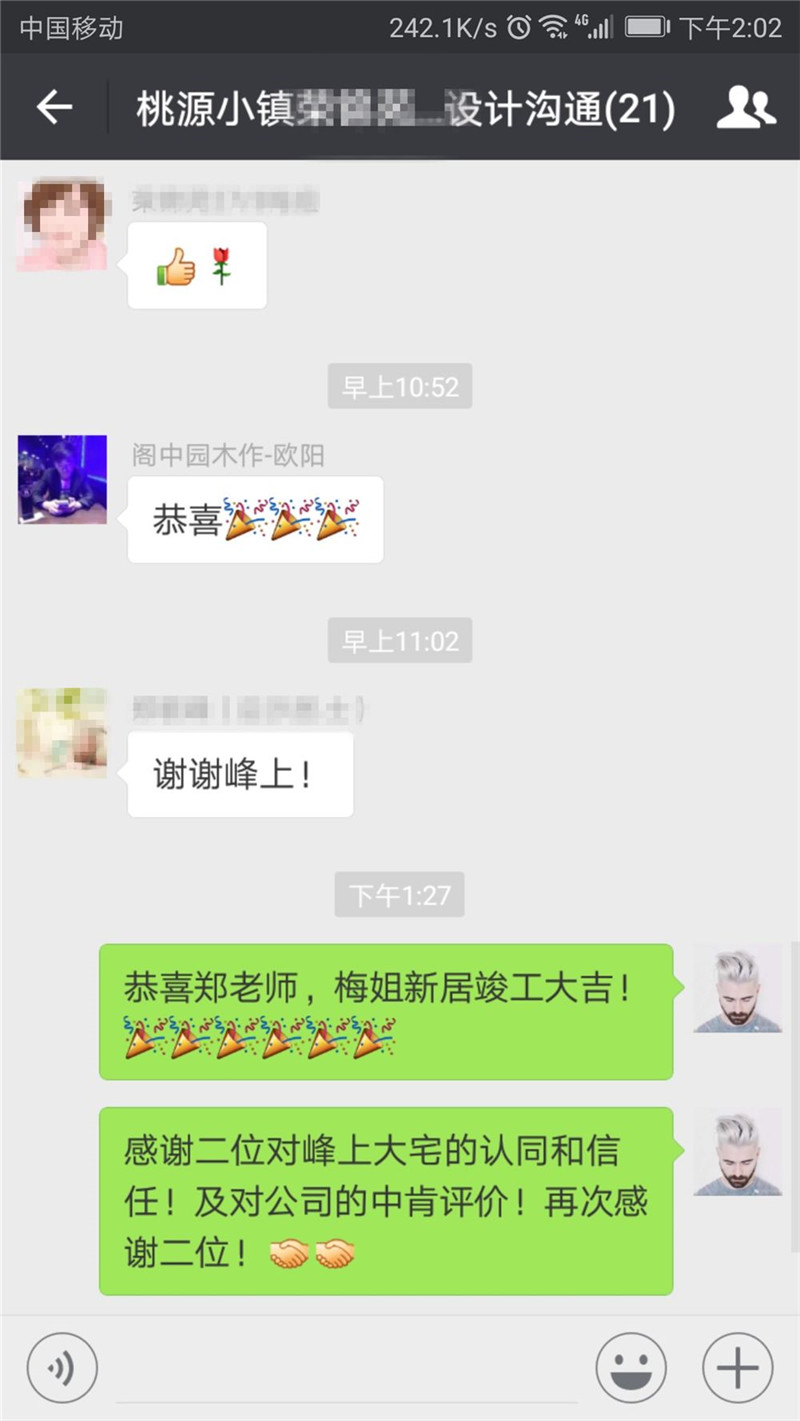The width and height of the screenshot is (800, 1421).
Task: Open avatar of 阁中园木作-欧阳
Action: coord(62,479)
